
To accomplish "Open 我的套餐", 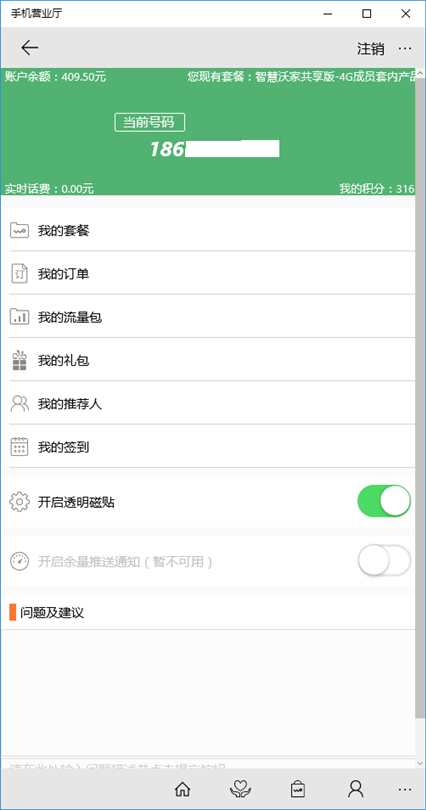I will pos(208,230).
